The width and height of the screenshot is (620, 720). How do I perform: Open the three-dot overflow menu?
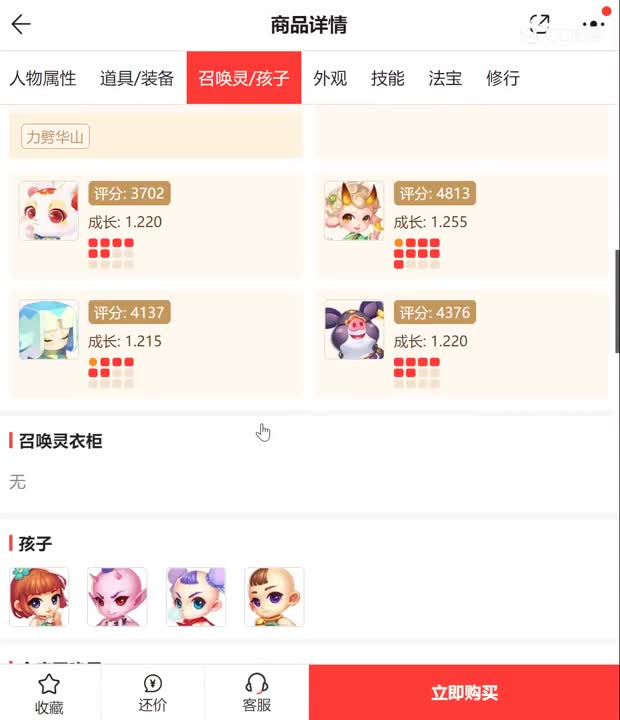click(594, 25)
